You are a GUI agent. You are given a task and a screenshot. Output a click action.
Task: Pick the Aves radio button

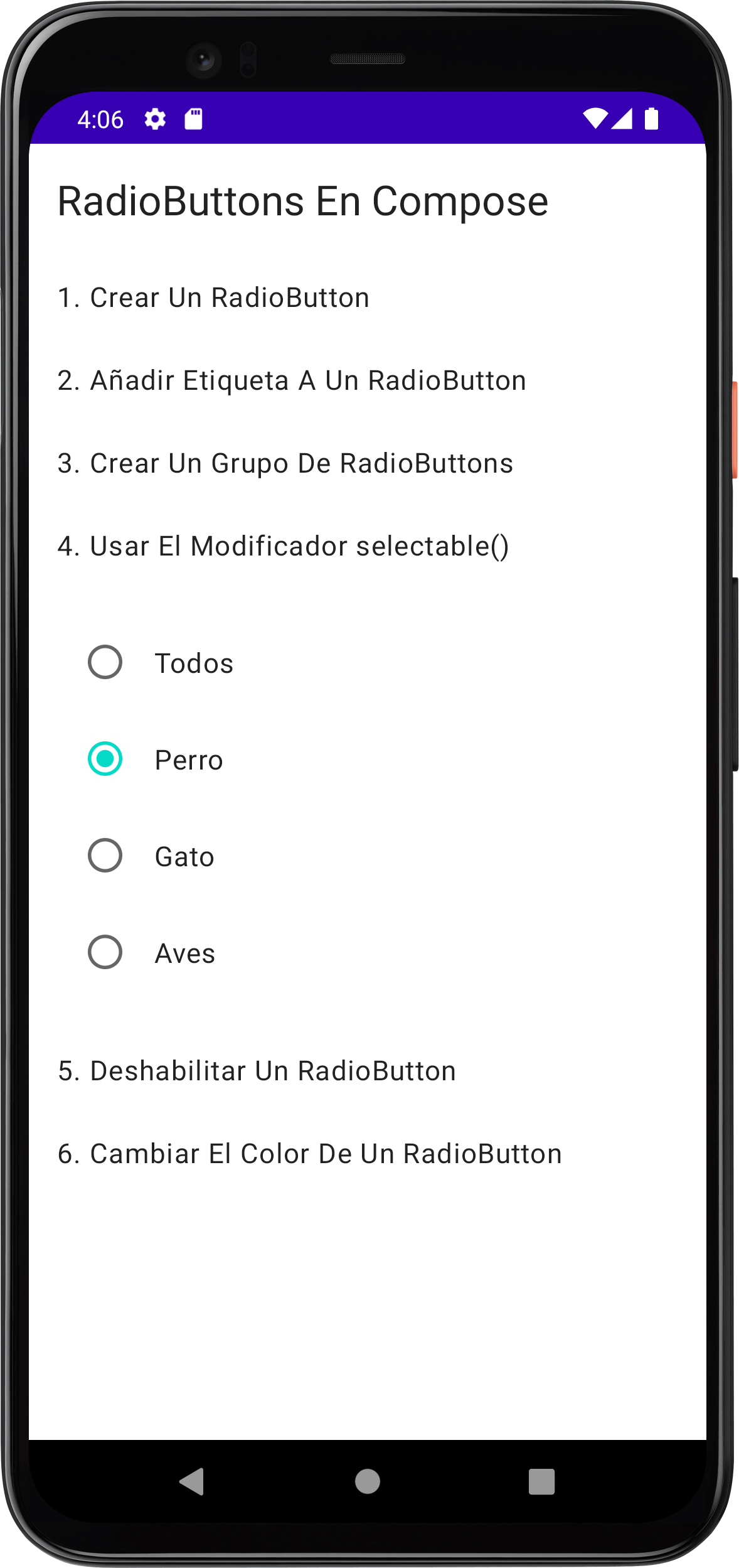[x=105, y=952]
